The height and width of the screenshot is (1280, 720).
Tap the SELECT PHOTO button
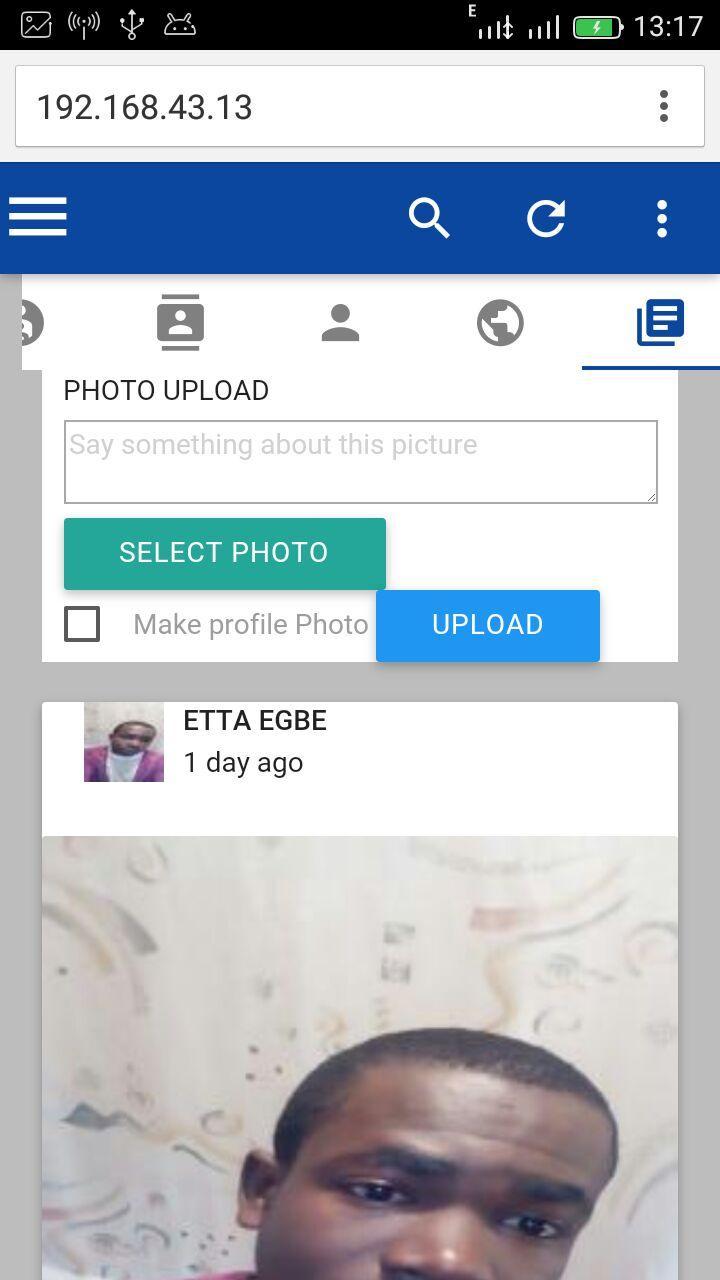tap(224, 553)
